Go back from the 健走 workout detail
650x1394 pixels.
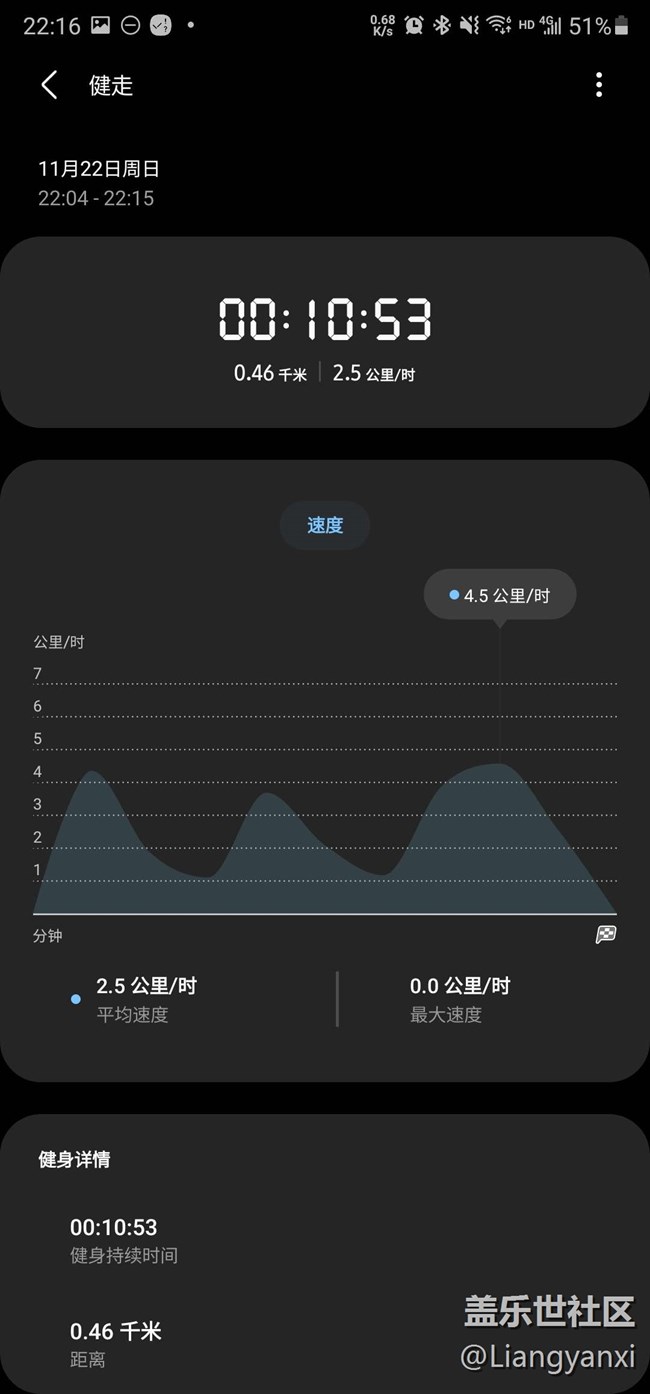(49, 86)
